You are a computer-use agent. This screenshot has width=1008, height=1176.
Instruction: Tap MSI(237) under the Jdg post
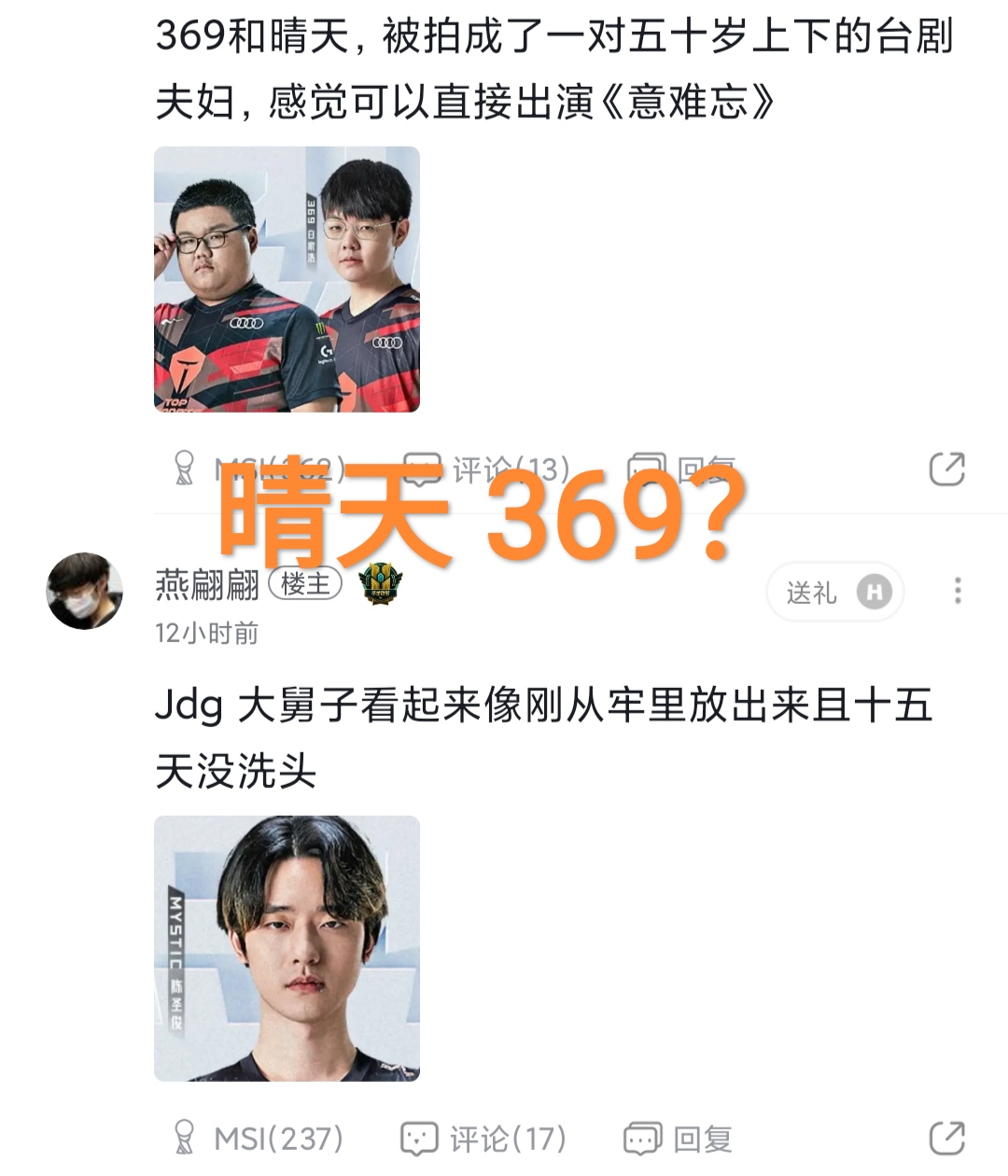[259, 1139]
